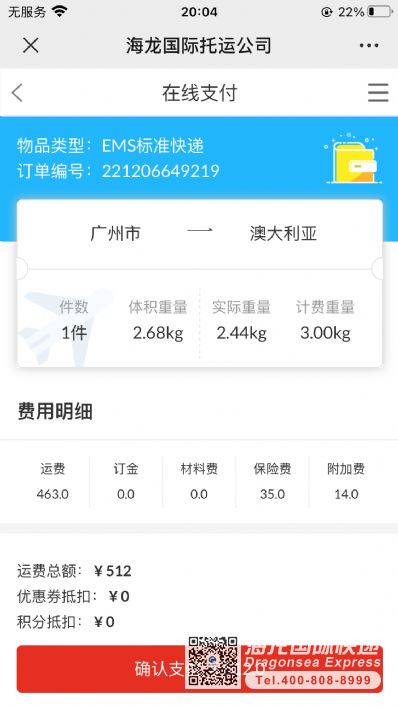Go back from 在线支付 page
The width and height of the screenshot is (398, 708).
(17, 93)
